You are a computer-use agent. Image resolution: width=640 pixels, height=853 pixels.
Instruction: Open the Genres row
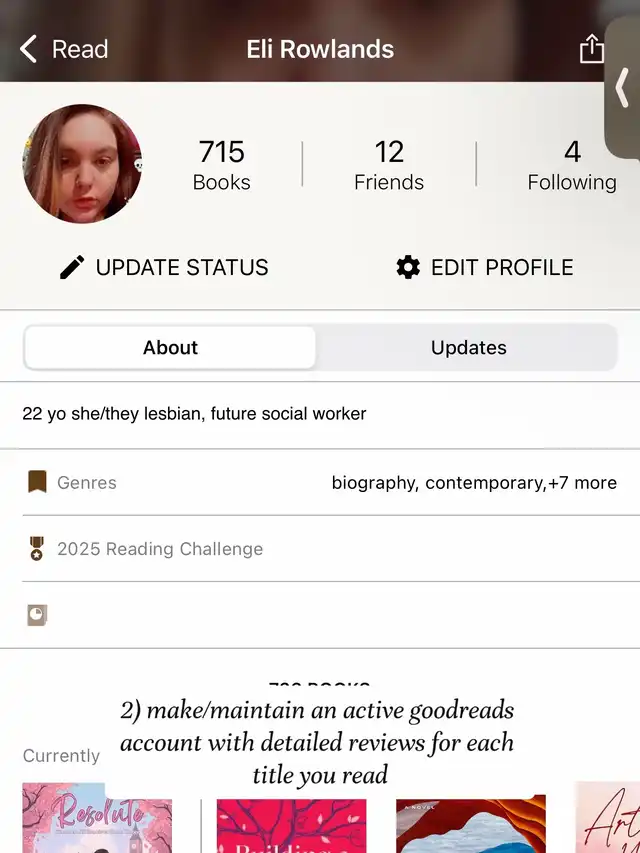(x=320, y=483)
